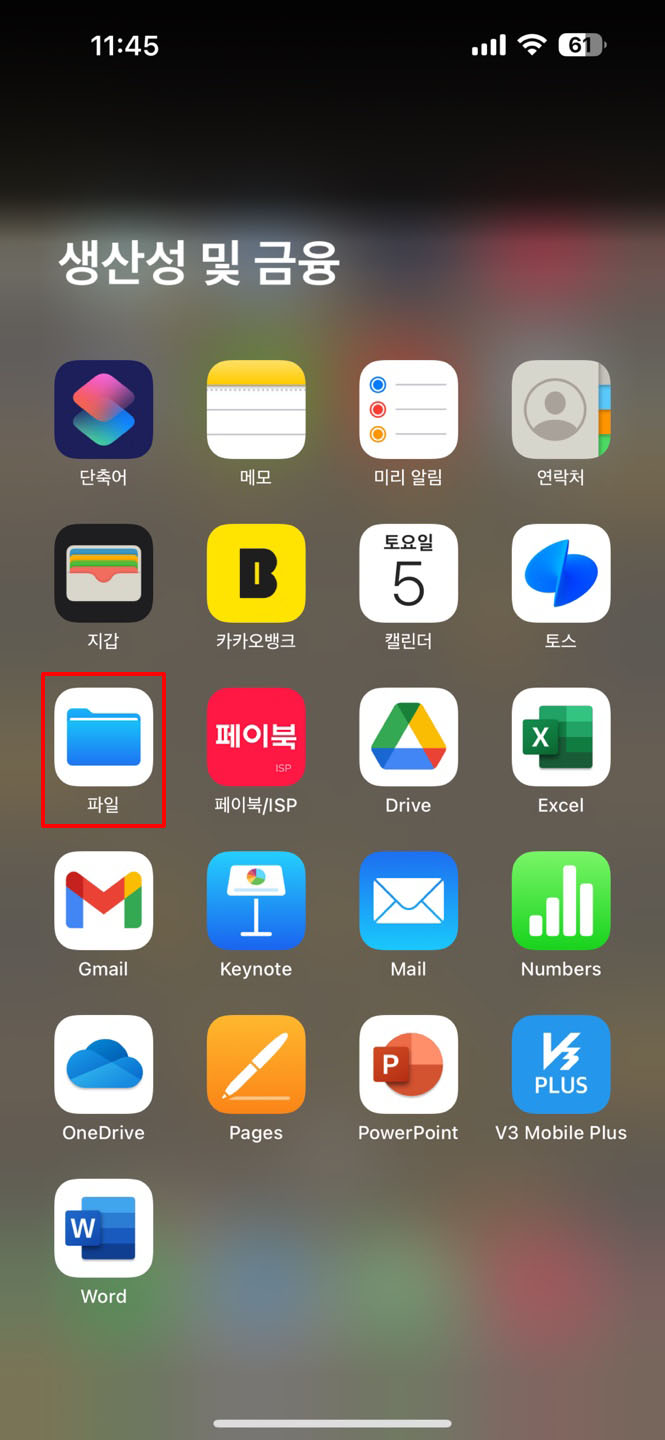Open the Mail app
This screenshot has height=1440, width=665.
[408, 902]
